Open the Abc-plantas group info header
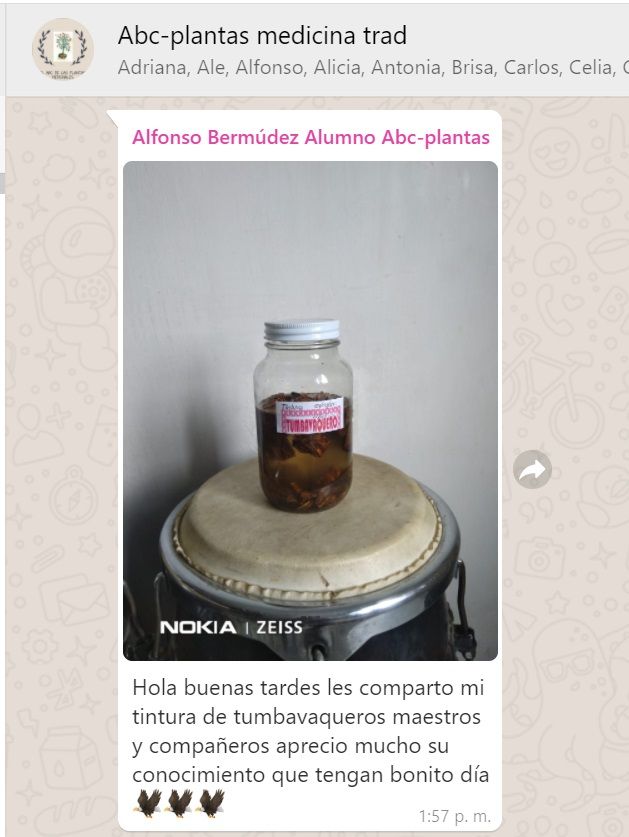 click(x=262, y=37)
